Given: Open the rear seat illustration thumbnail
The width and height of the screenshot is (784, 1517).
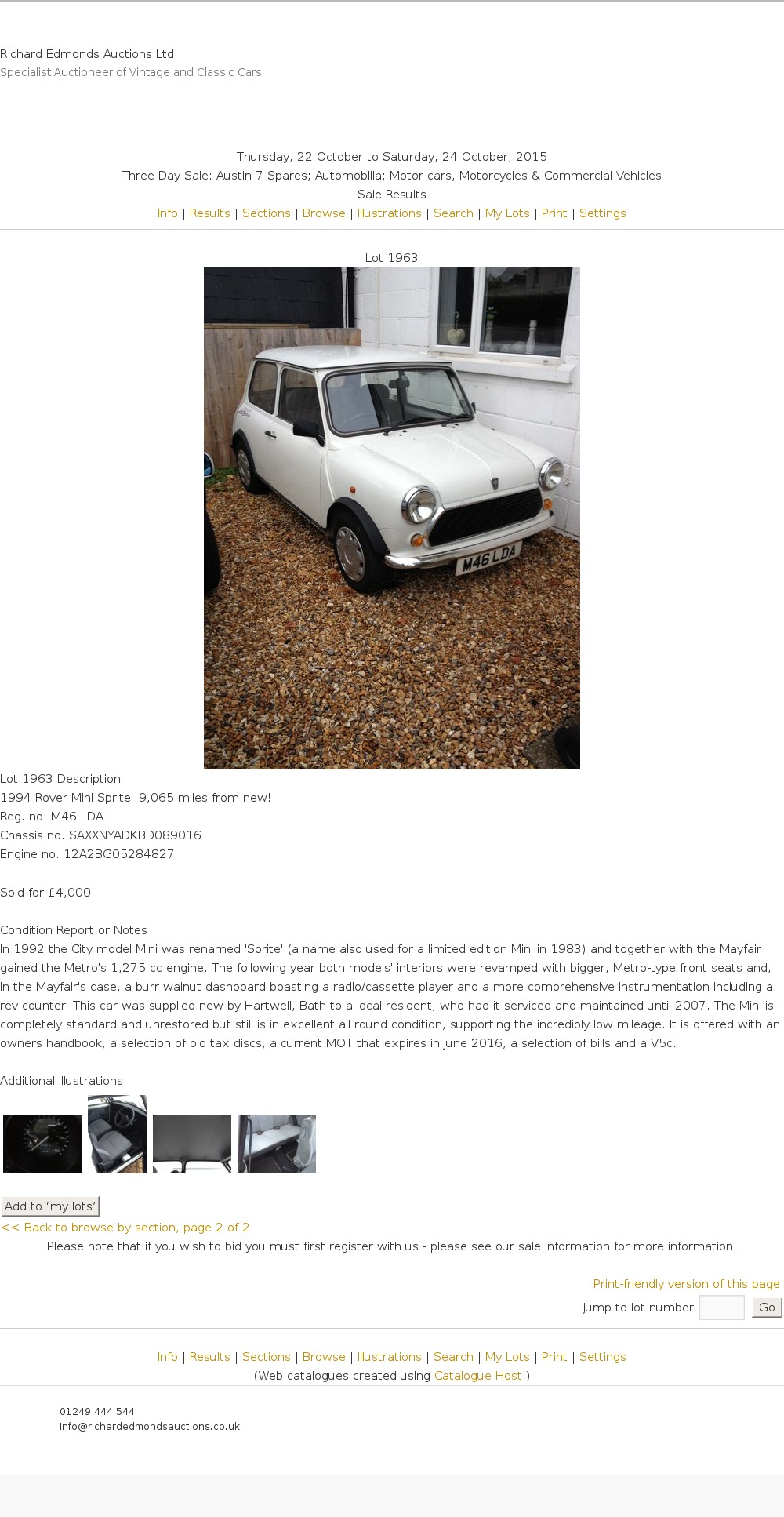Looking at the screenshot, I should [x=277, y=1144].
